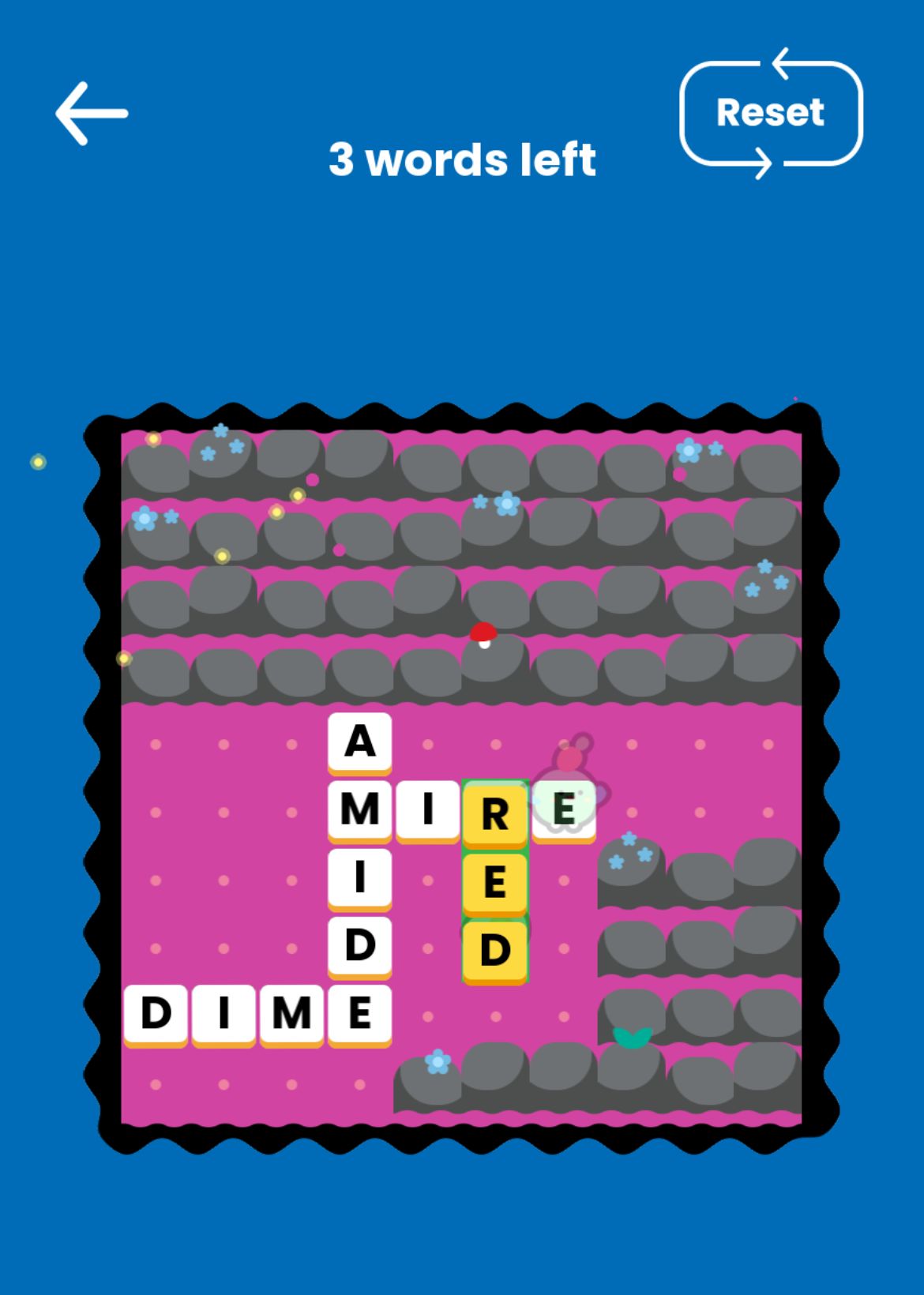Go back with the arrow

(x=92, y=114)
